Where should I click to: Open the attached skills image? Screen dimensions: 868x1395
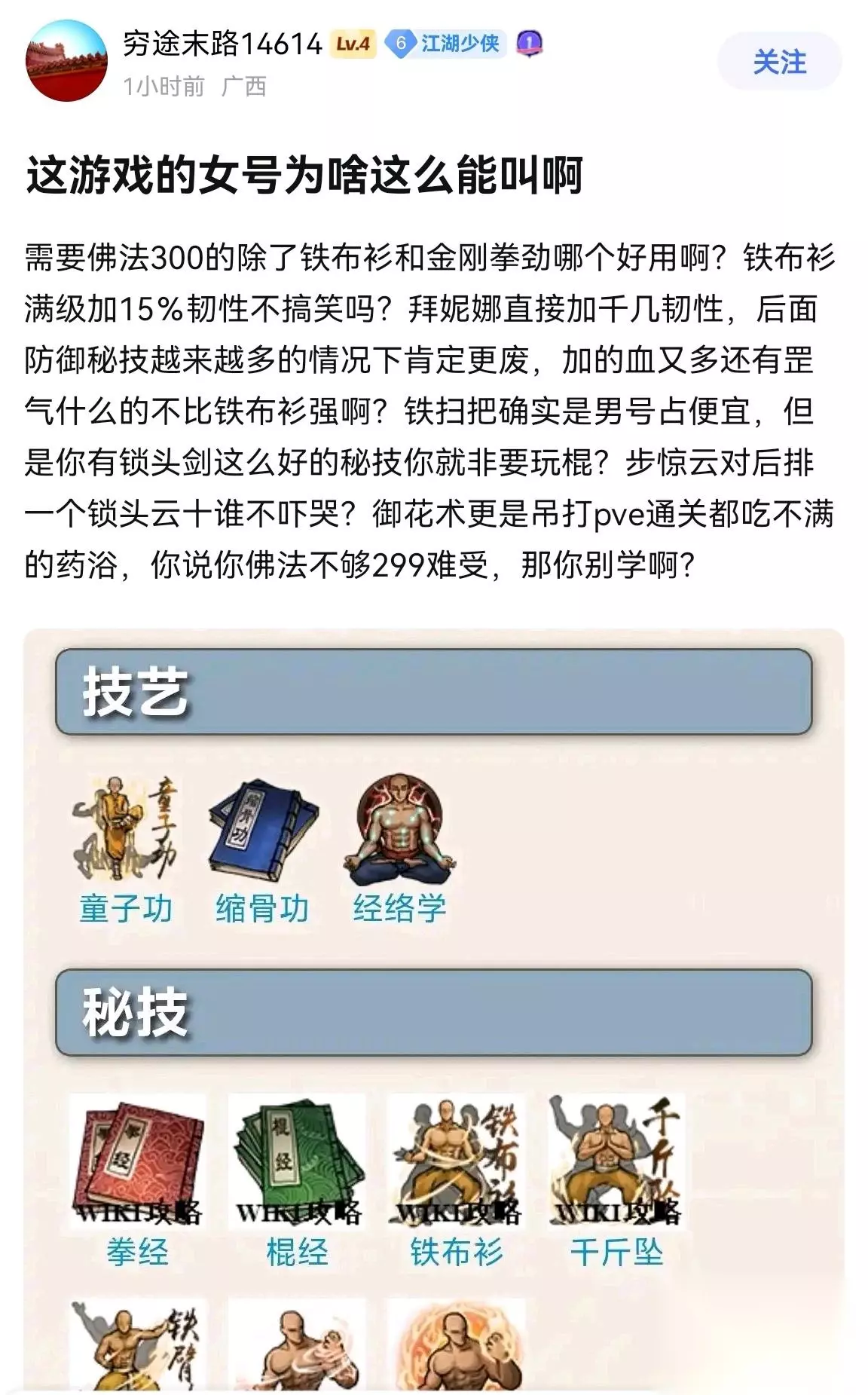point(434,1009)
